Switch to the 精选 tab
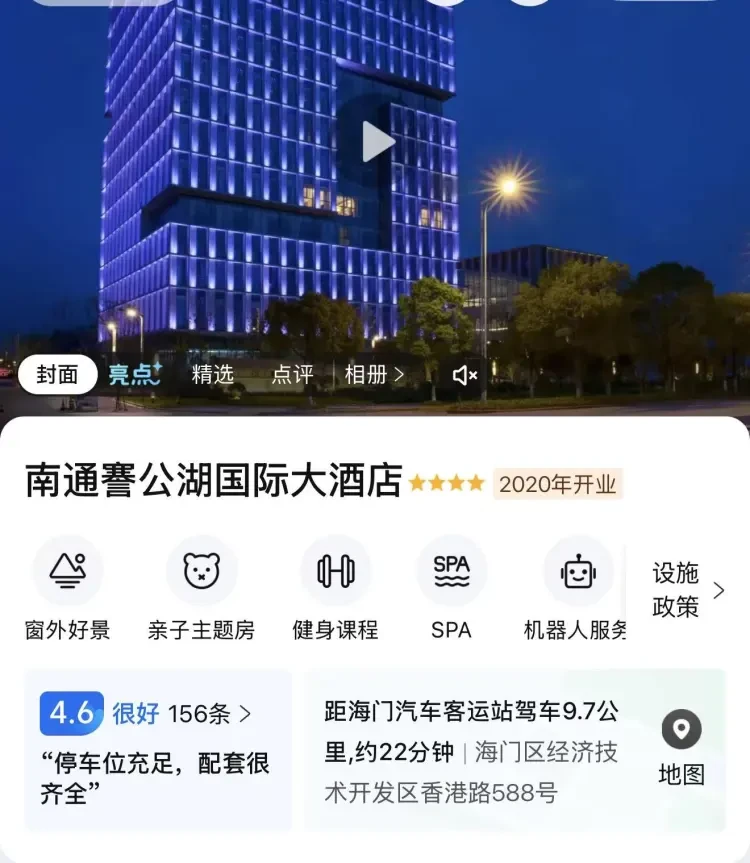Screen dimensions: 750x863 tap(213, 375)
